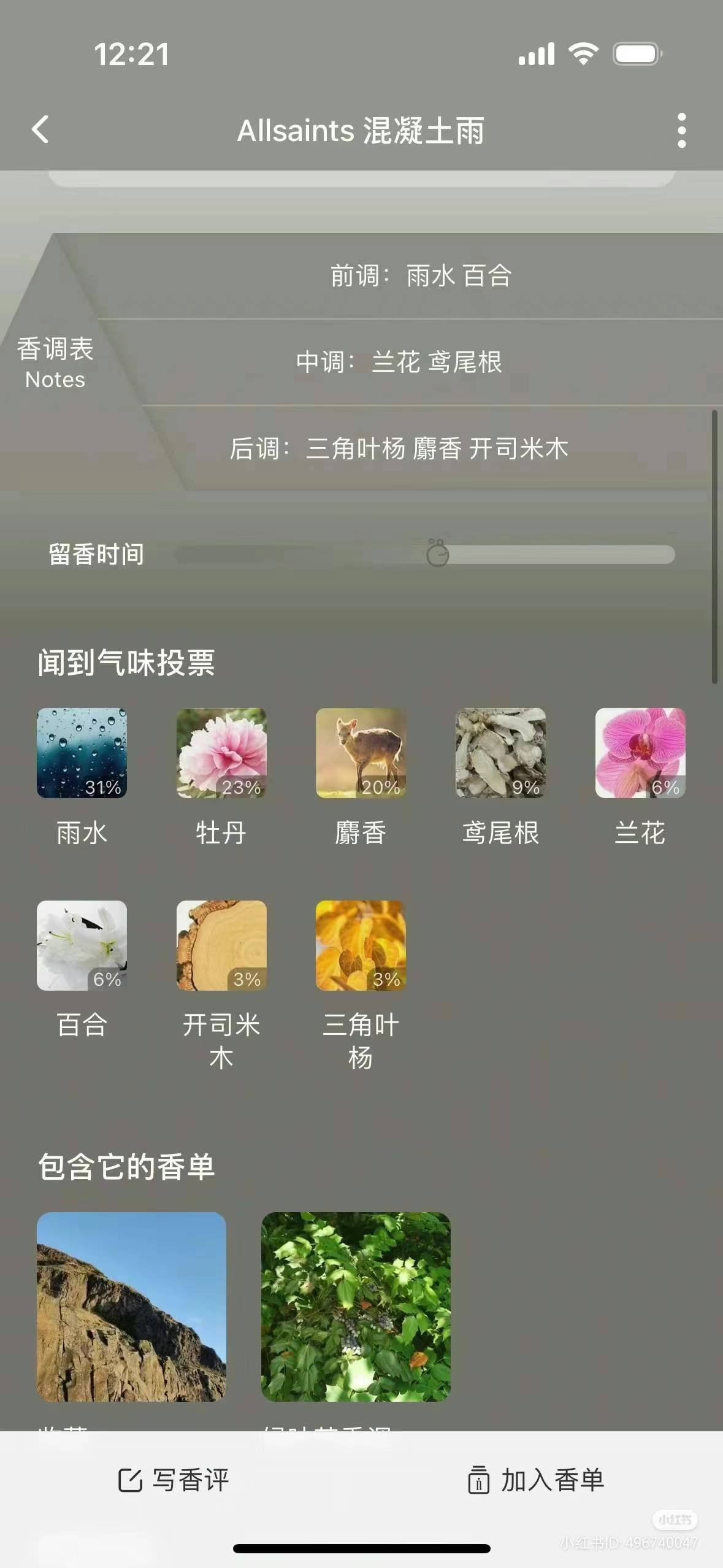The width and height of the screenshot is (723, 1568).
Task: Open the three-dot overflow menu
Action: click(681, 130)
